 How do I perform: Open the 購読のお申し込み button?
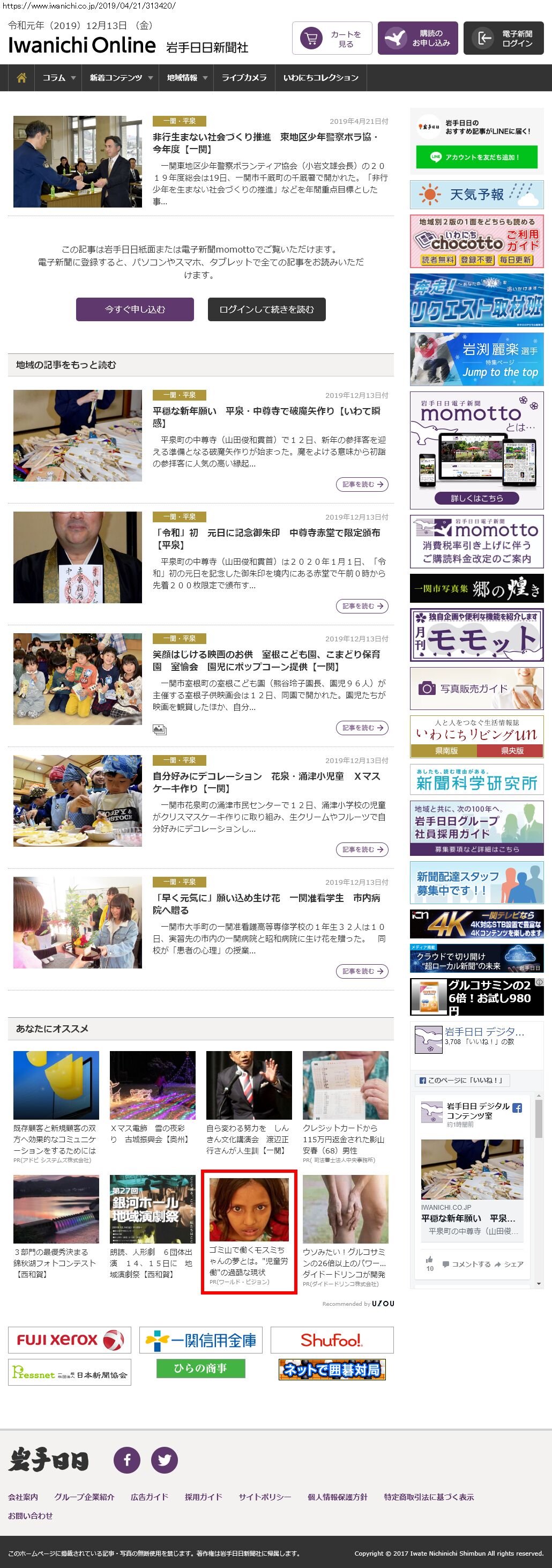coord(417,39)
